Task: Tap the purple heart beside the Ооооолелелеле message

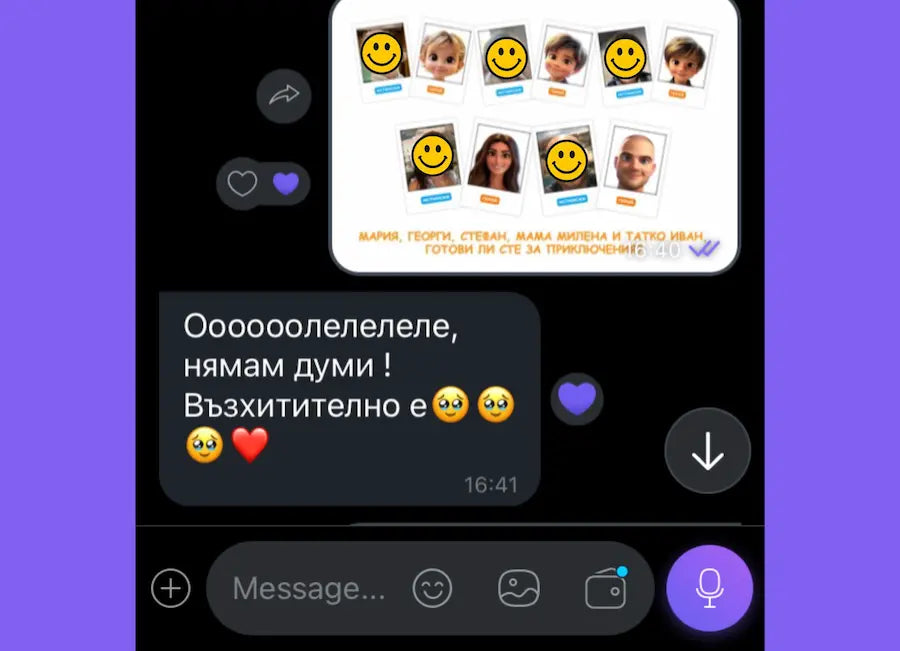Action: tap(576, 399)
